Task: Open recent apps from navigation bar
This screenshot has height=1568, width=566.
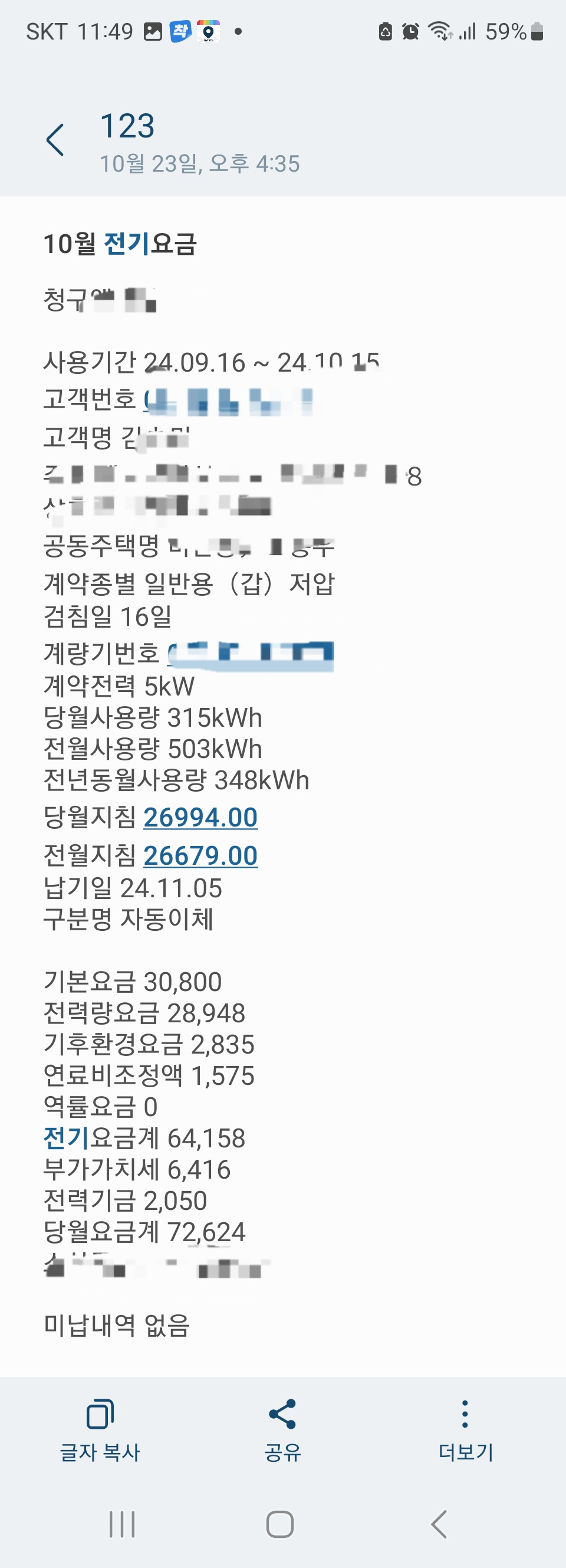Action: point(121,1524)
